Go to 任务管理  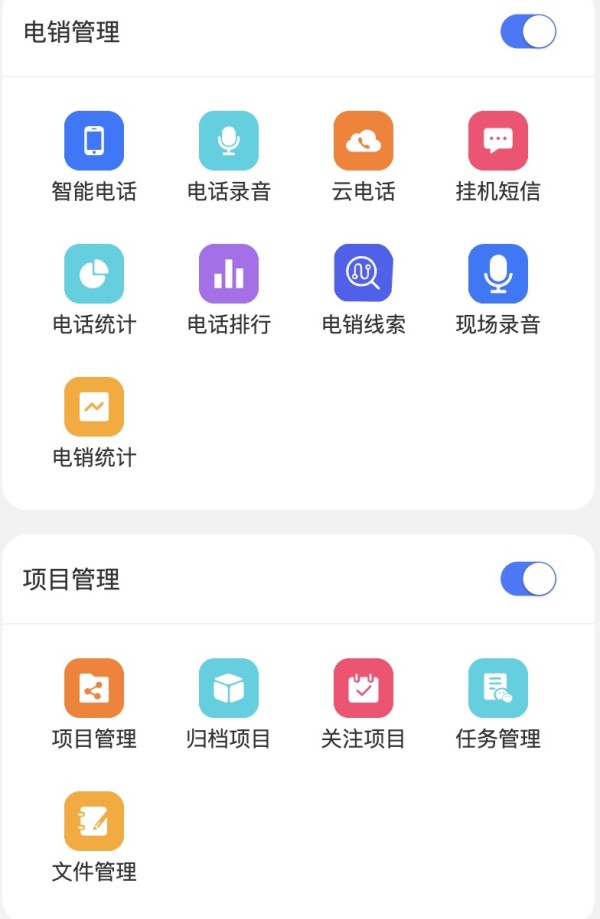[x=498, y=688]
